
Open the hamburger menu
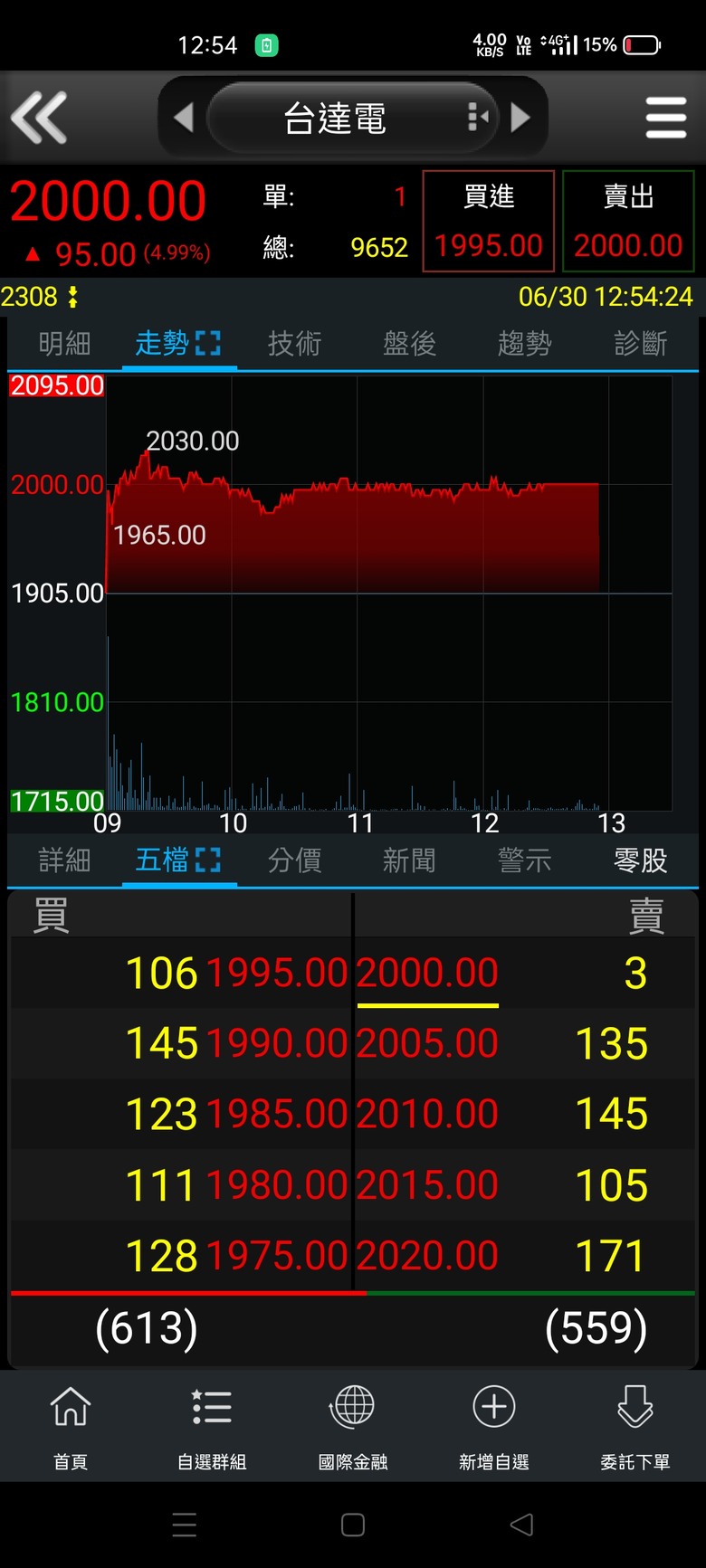pyautogui.click(x=666, y=118)
